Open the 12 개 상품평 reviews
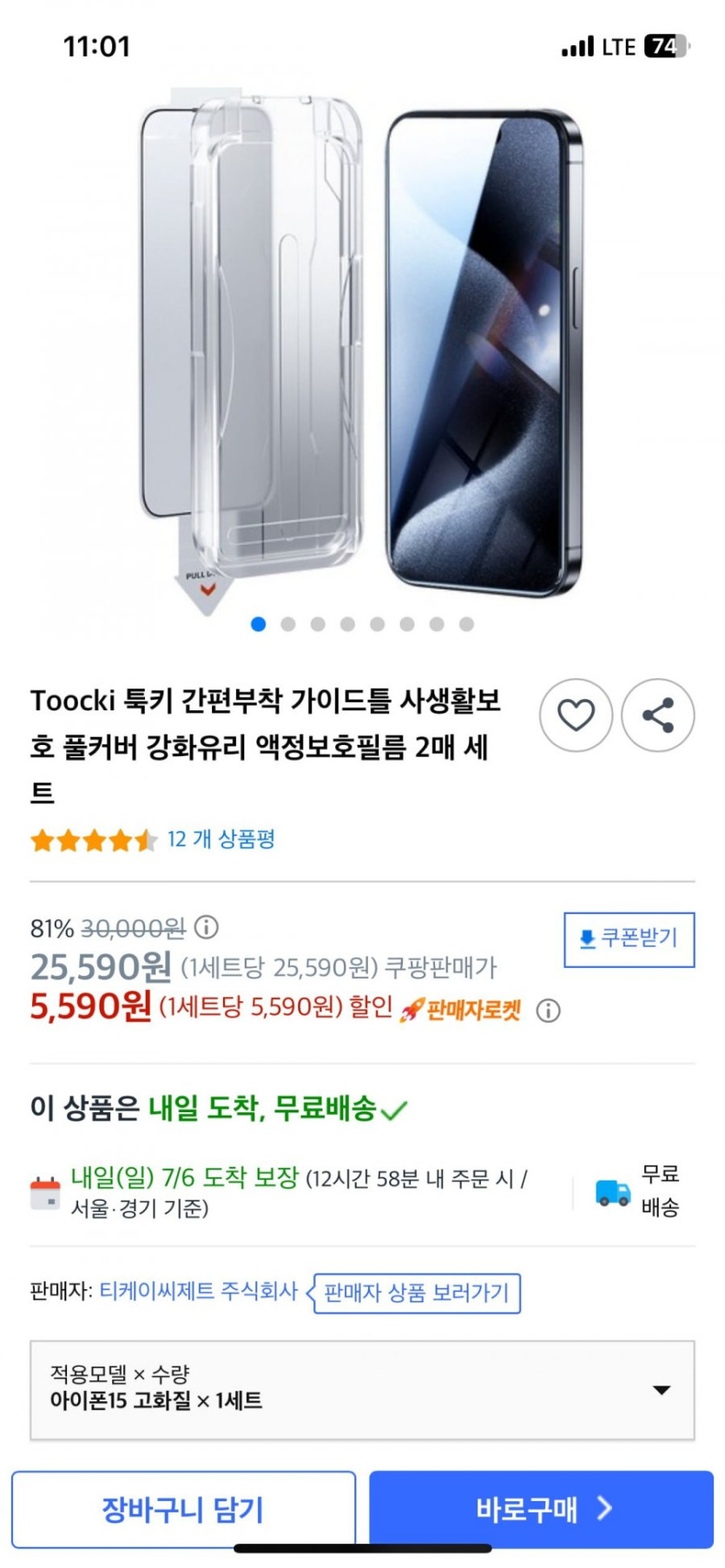This screenshot has height=1568, width=725. (x=216, y=841)
